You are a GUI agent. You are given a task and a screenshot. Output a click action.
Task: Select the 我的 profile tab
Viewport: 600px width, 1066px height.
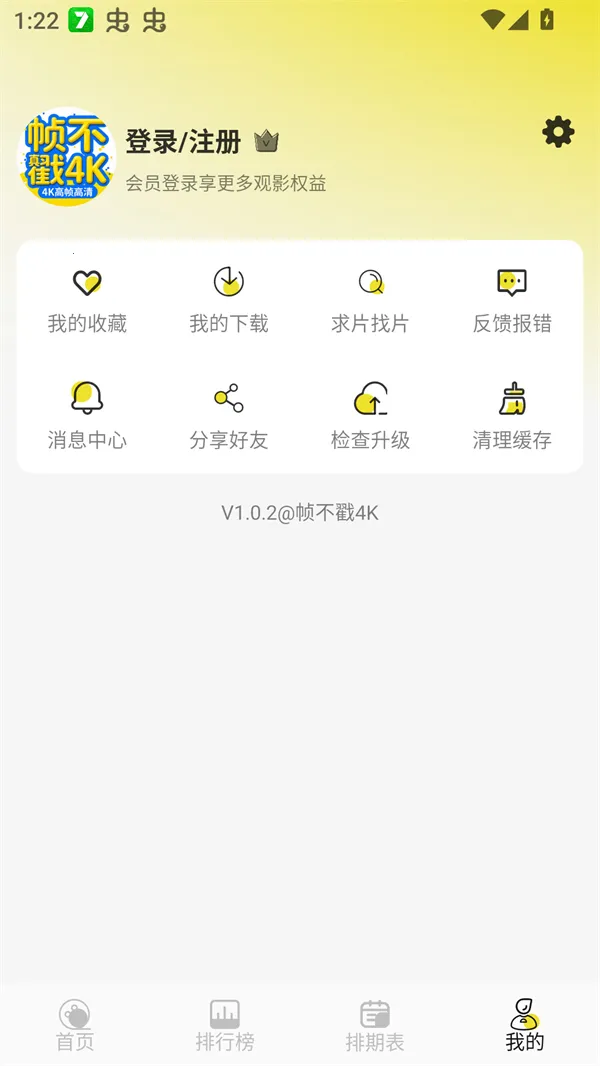(525, 1025)
